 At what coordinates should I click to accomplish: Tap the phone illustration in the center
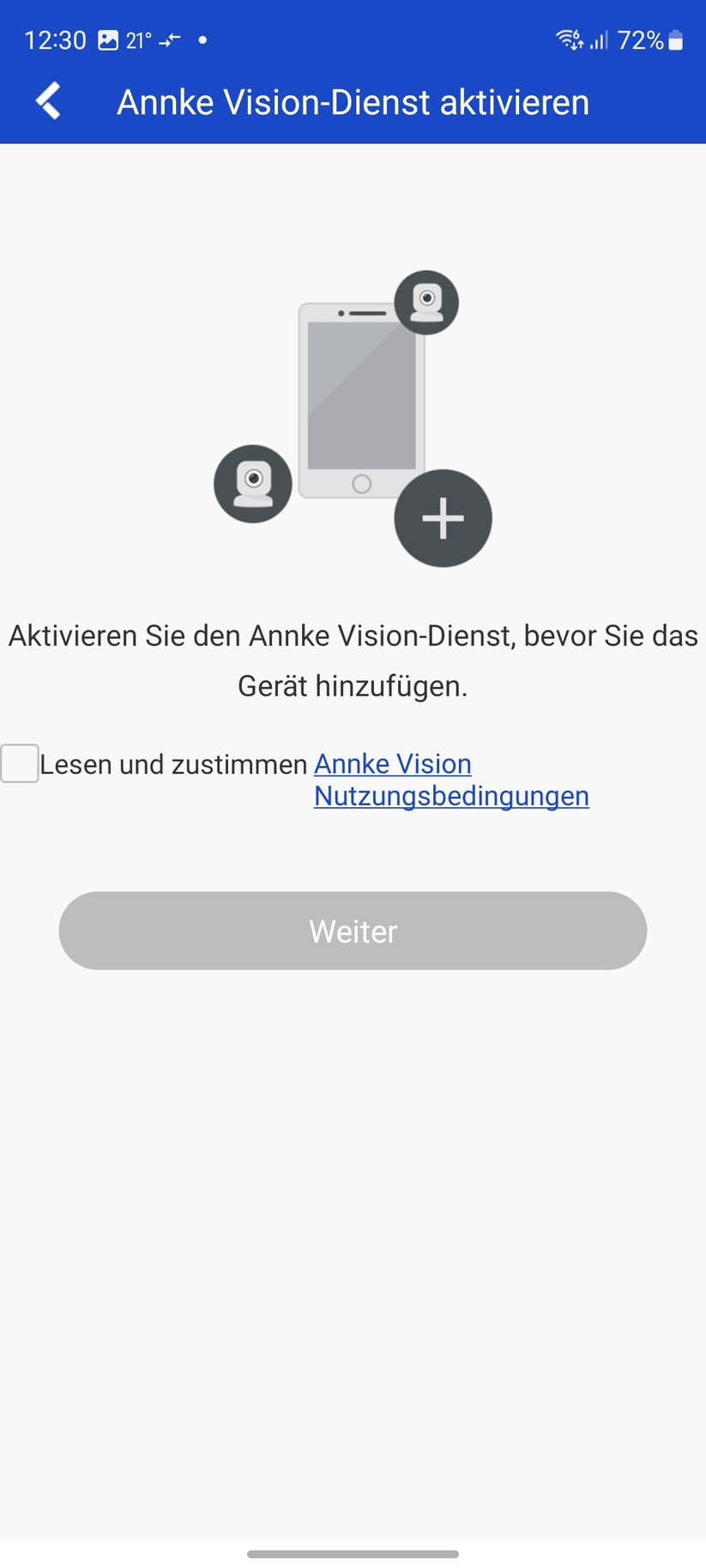360,399
